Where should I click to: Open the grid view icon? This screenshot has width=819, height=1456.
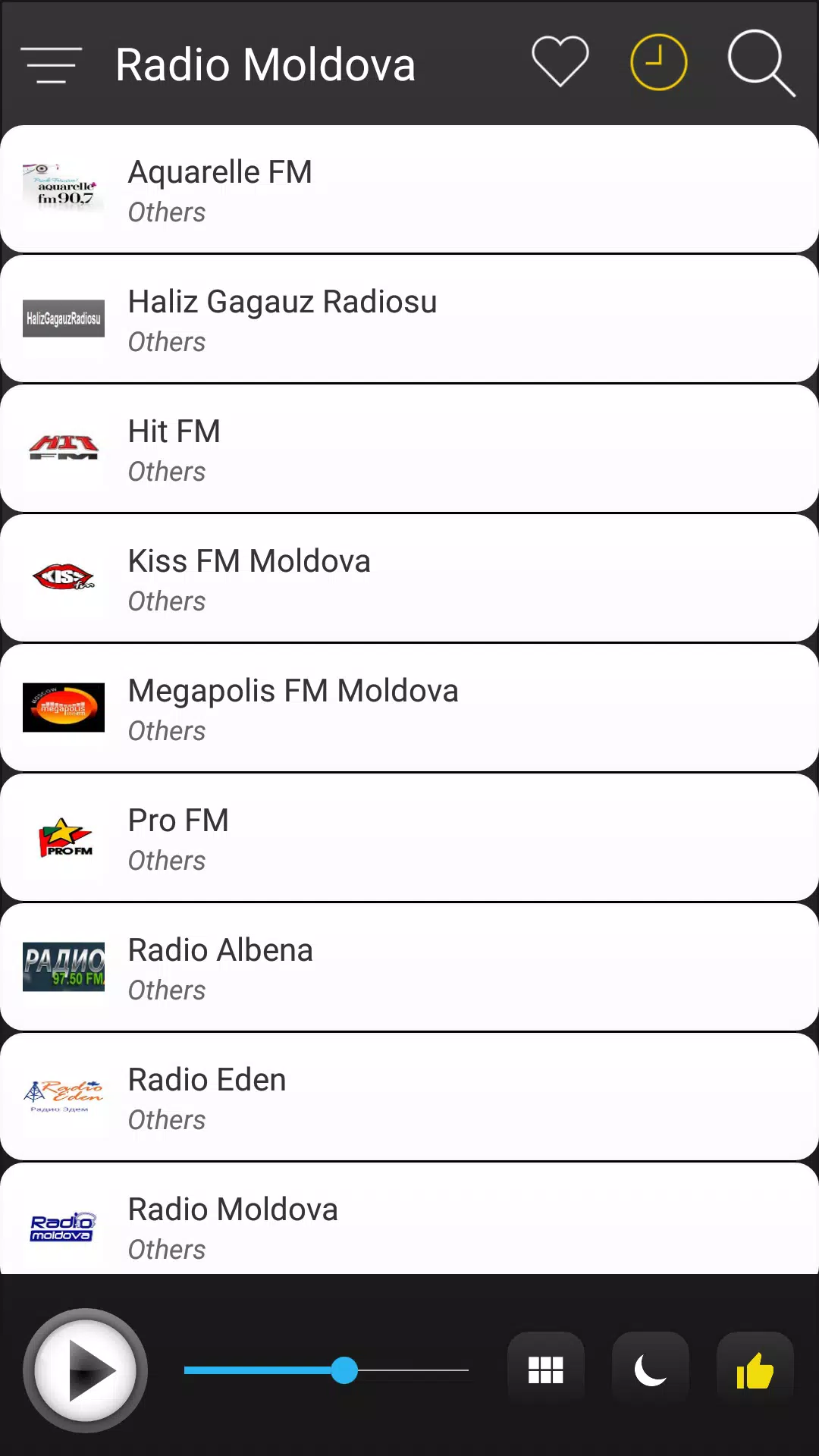pos(545,1369)
